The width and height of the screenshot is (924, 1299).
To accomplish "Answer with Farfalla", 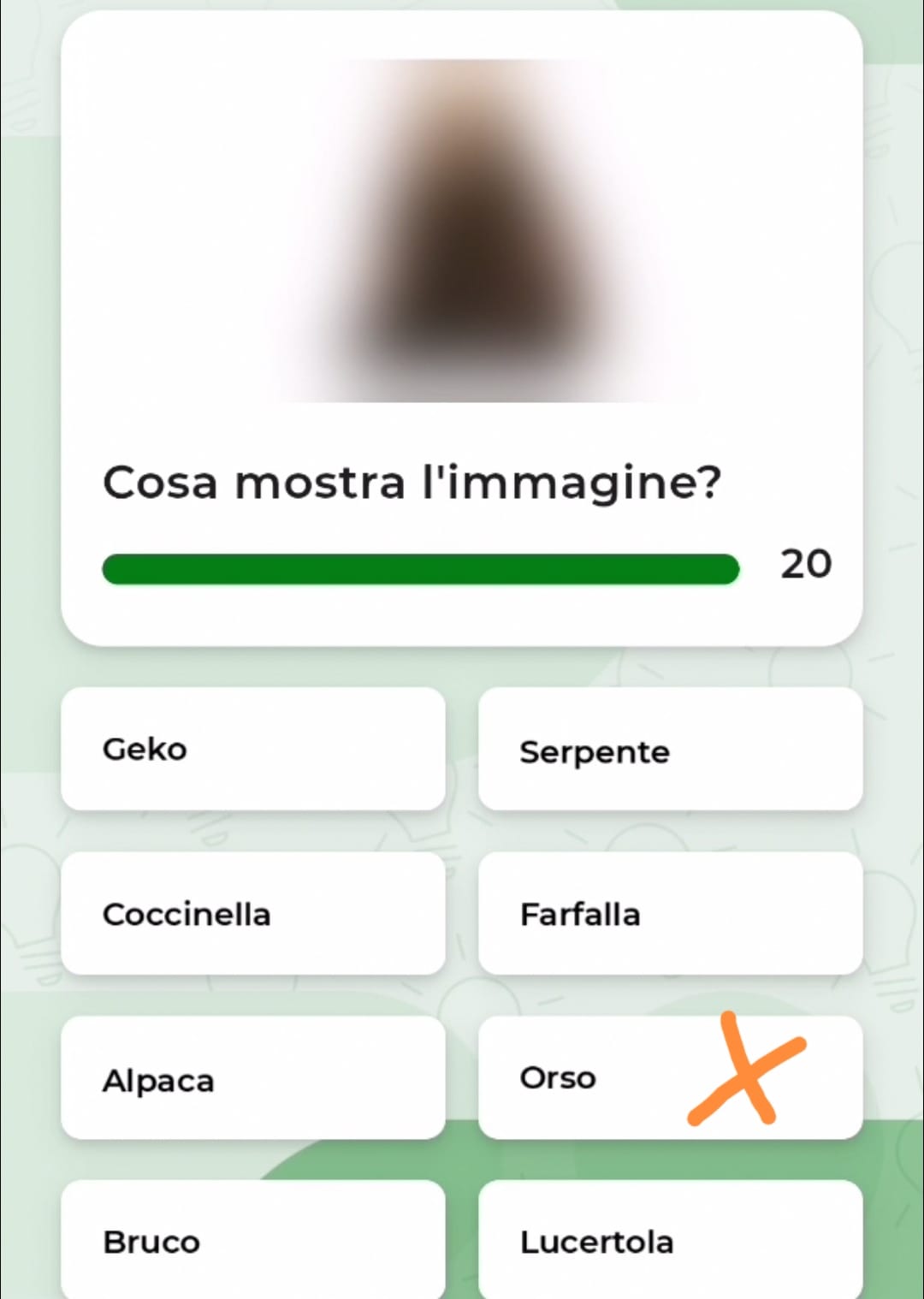I will click(670, 913).
